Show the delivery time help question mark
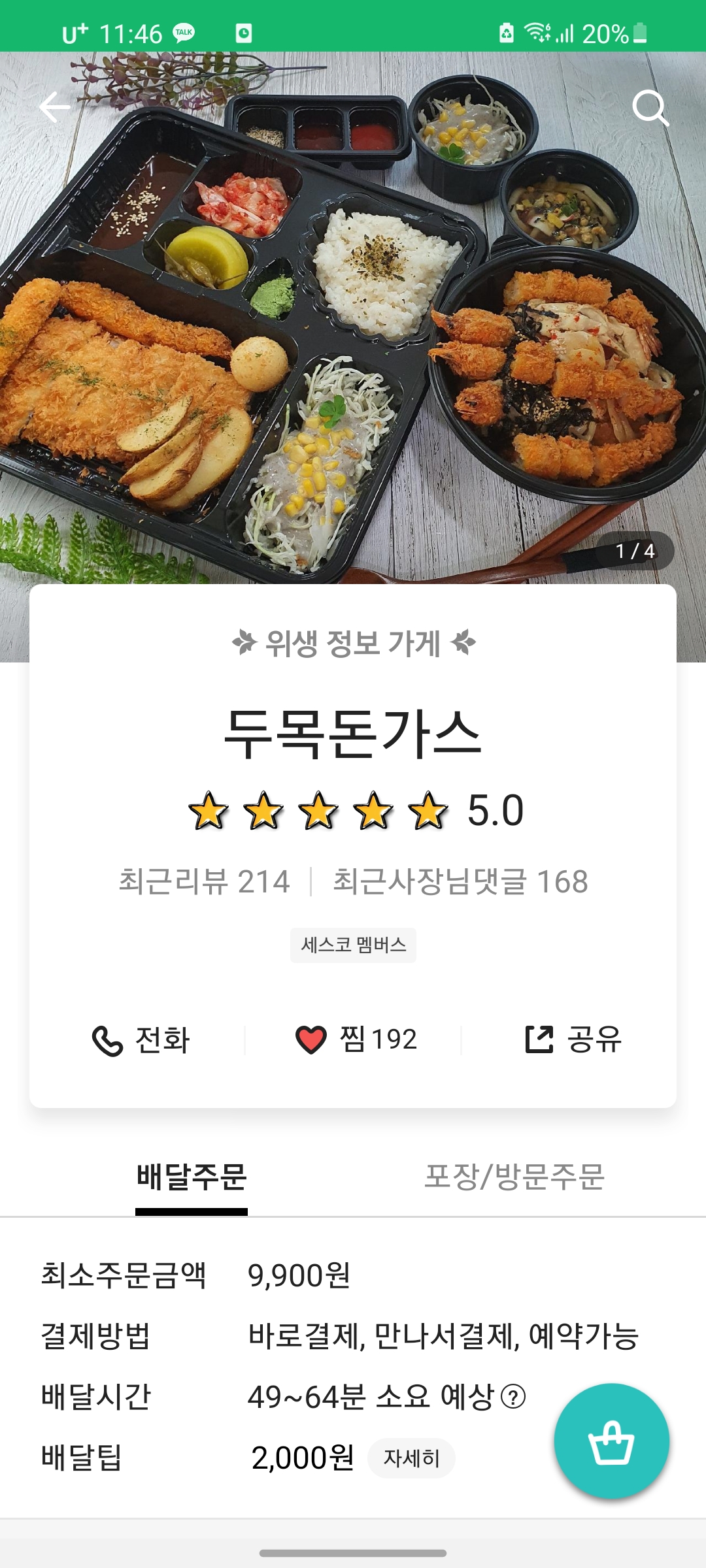This screenshot has height=1568, width=706. [x=513, y=1397]
